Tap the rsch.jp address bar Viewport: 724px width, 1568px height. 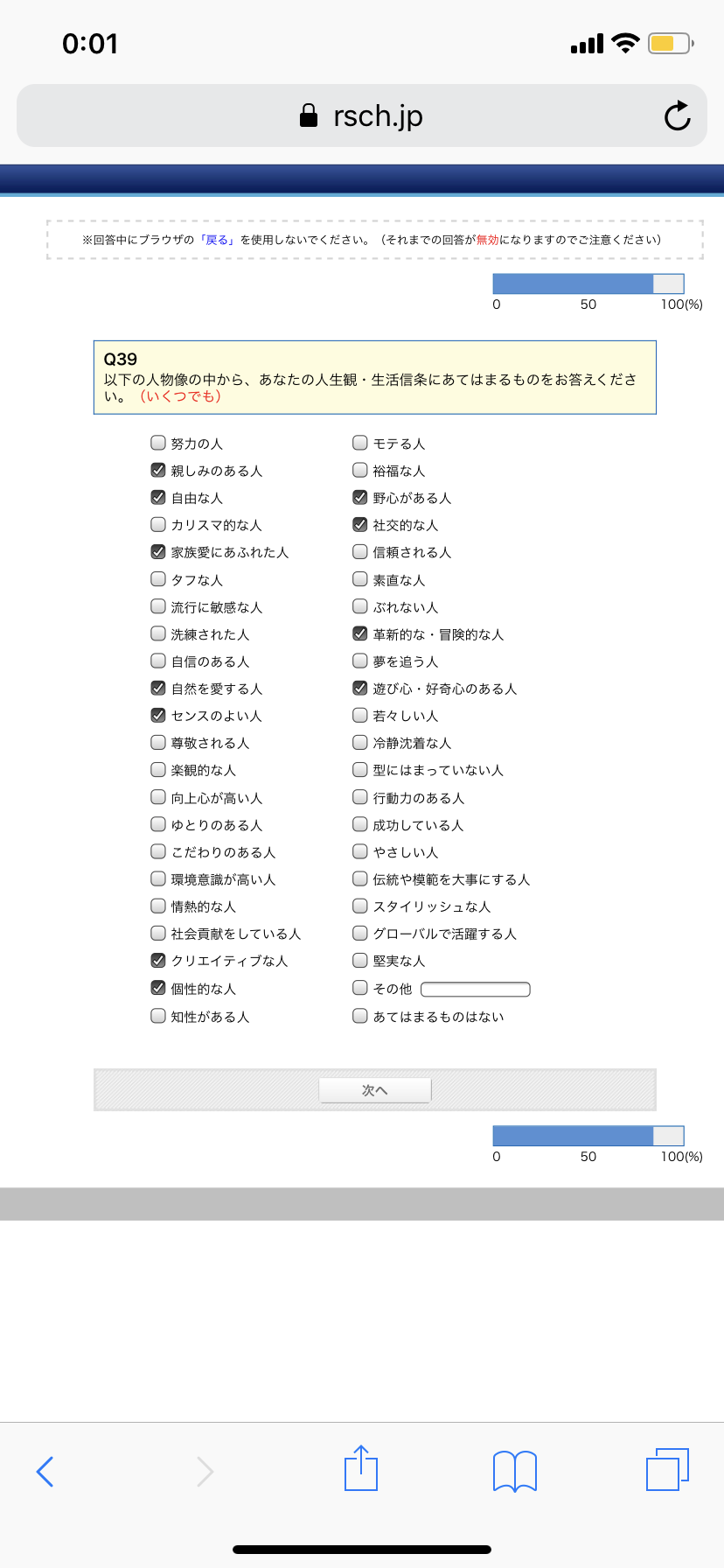tap(362, 115)
